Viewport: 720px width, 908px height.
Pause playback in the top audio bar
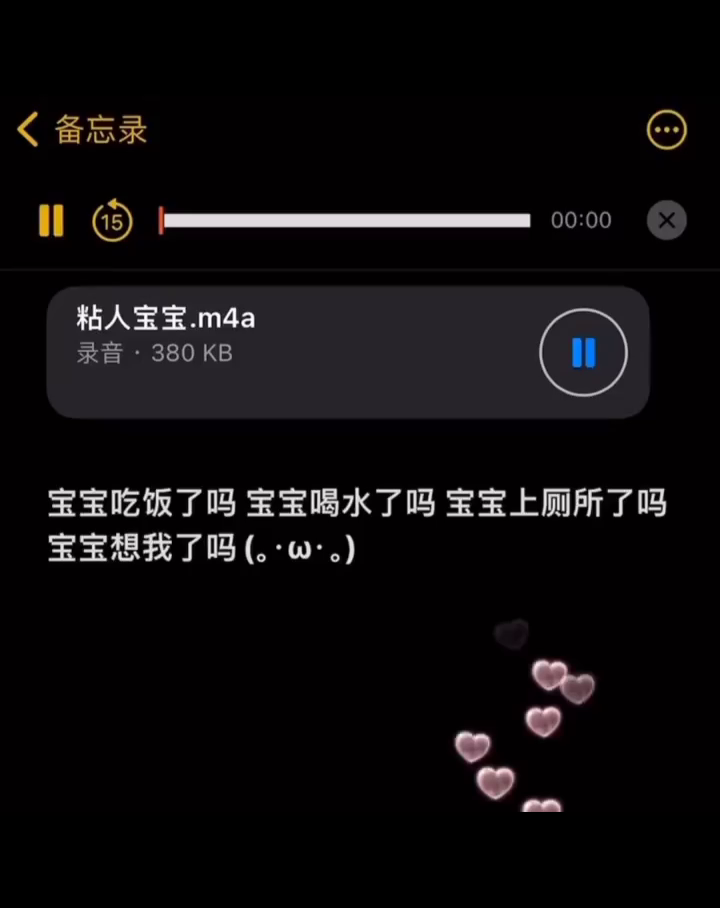point(51,220)
